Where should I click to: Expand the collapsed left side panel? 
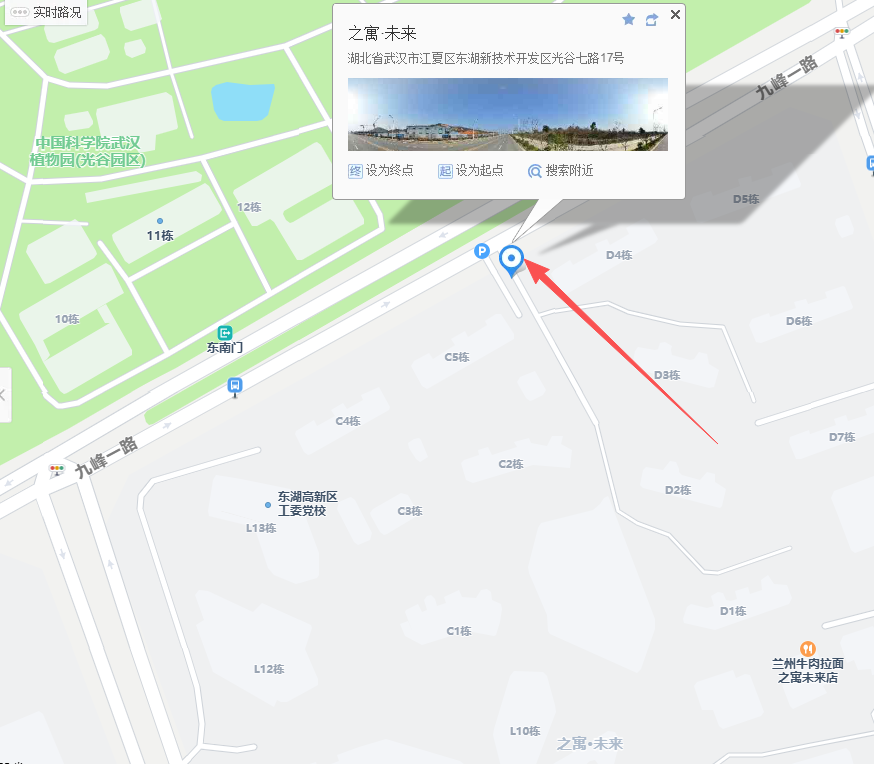(x=4, y=395)
